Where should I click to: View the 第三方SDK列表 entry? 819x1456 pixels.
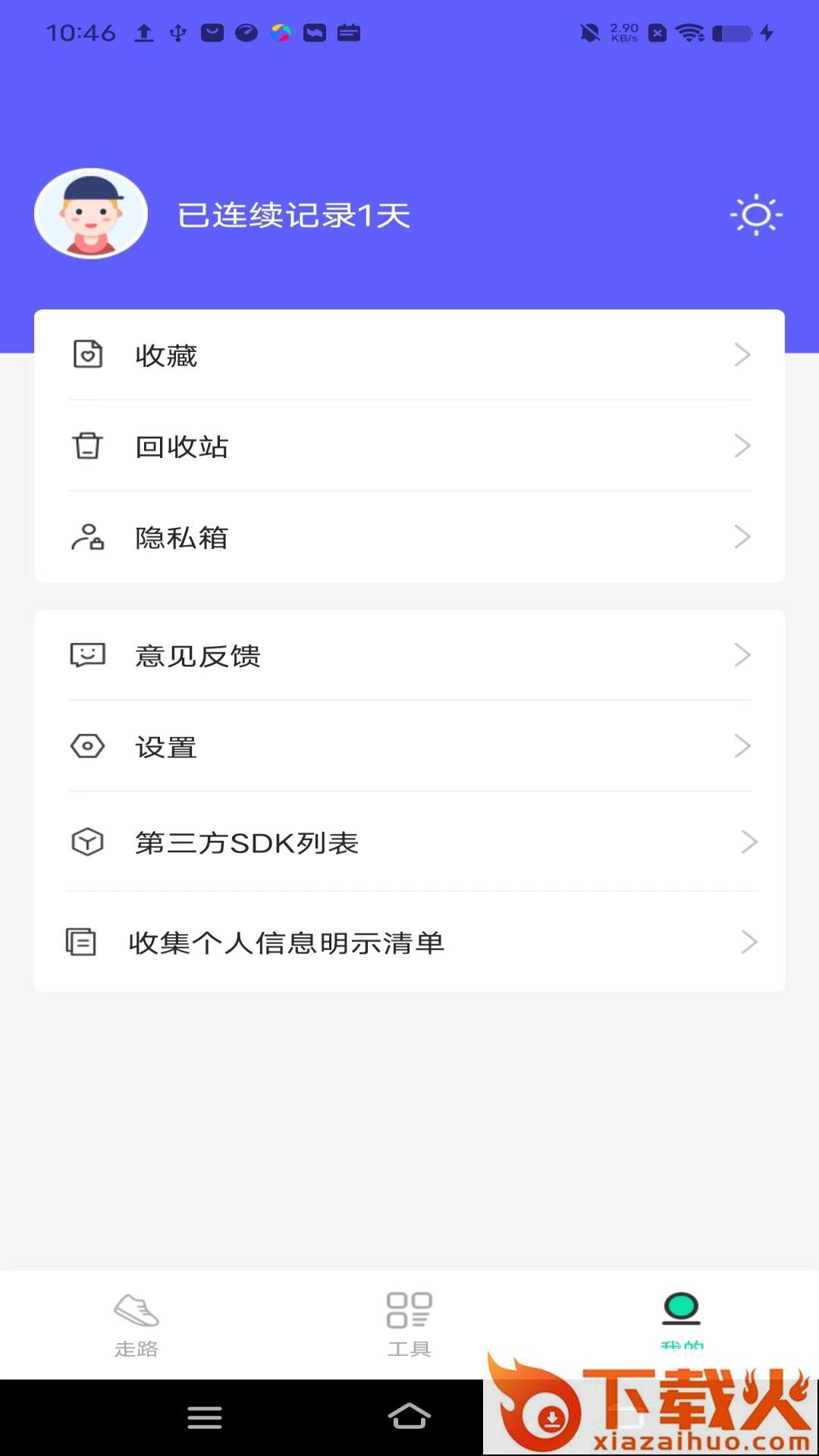click(x=409, y=842)
